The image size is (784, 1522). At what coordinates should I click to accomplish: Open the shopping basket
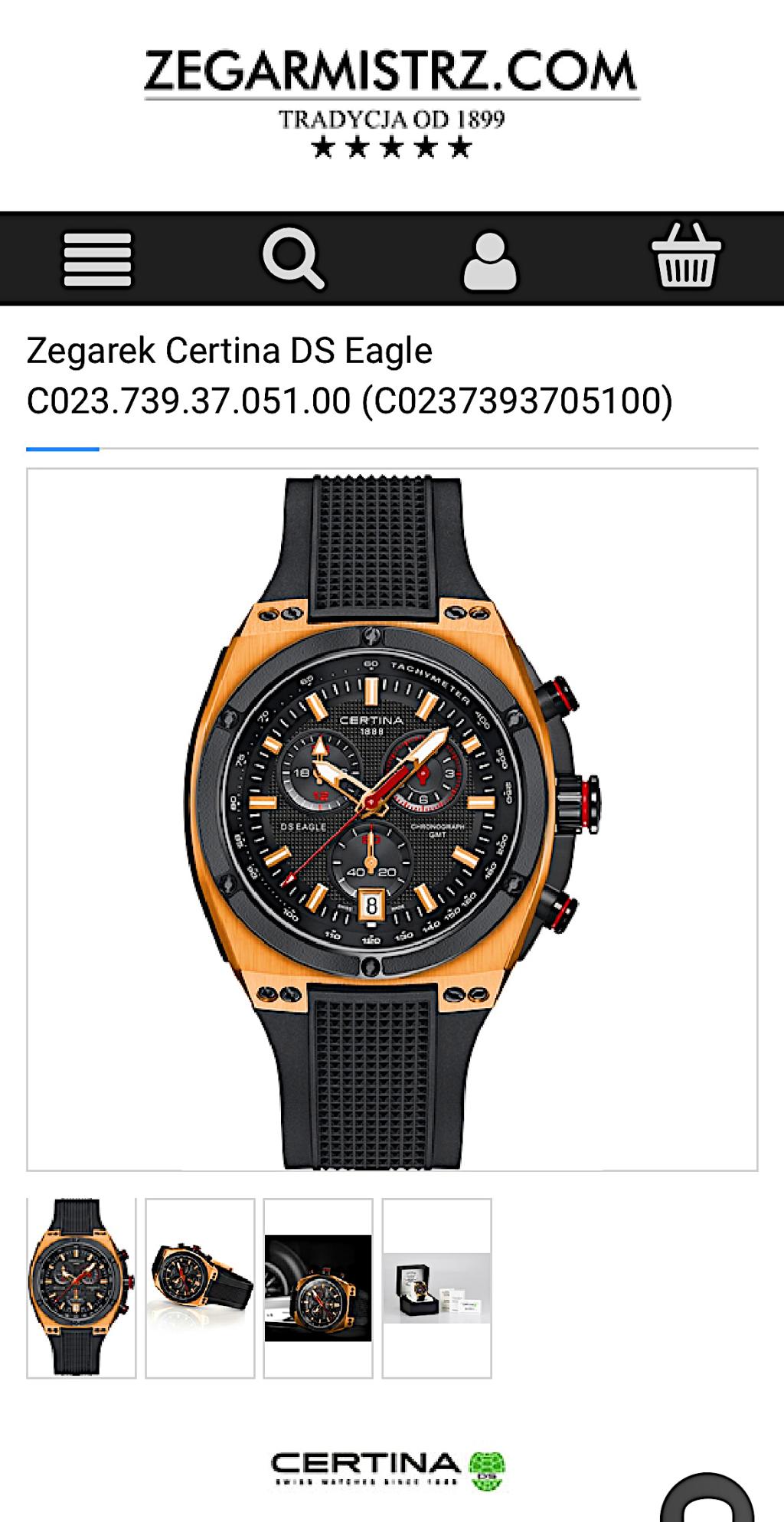pos(685,257)
